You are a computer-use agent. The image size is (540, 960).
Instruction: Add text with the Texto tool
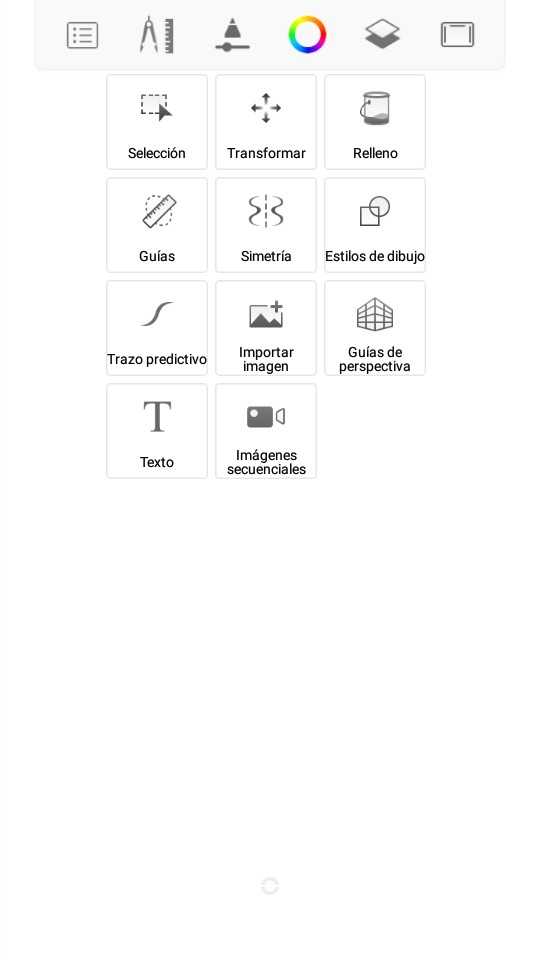coord(157,430)
